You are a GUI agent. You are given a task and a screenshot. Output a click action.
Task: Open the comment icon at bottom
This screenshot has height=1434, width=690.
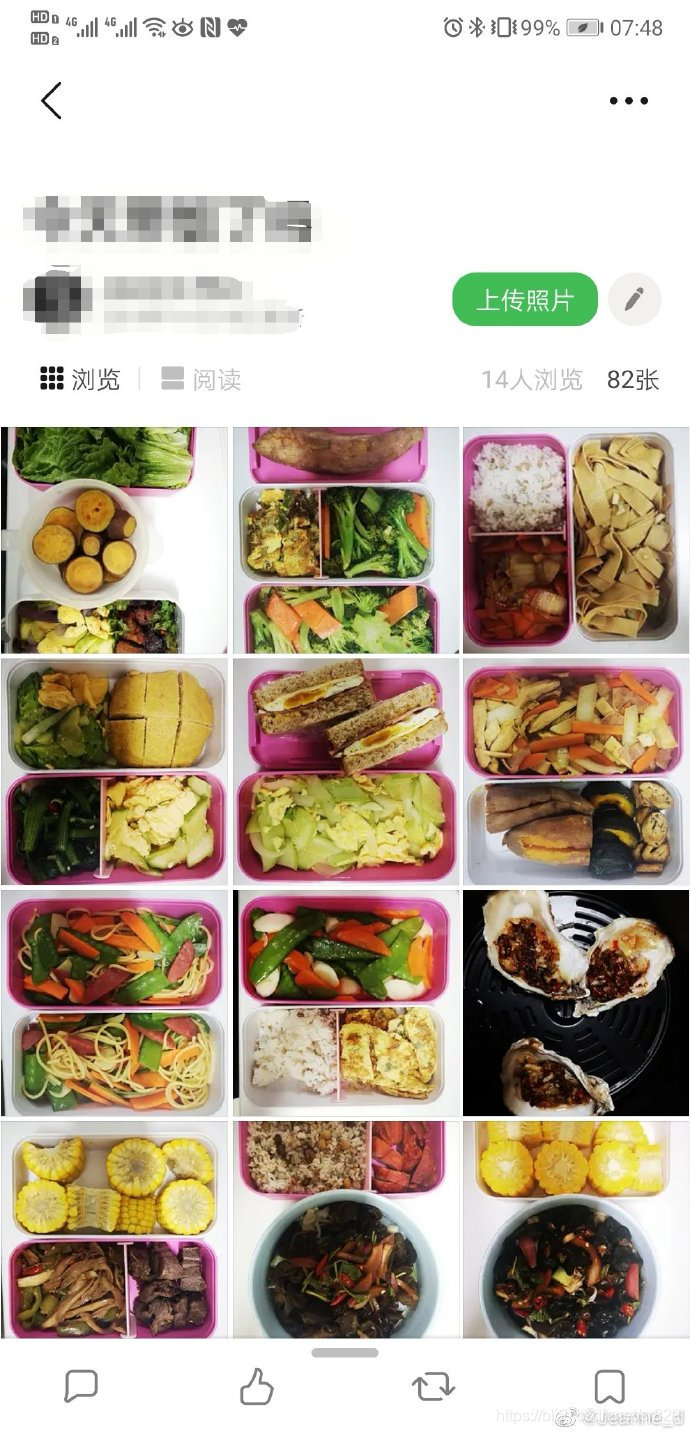80,1386
